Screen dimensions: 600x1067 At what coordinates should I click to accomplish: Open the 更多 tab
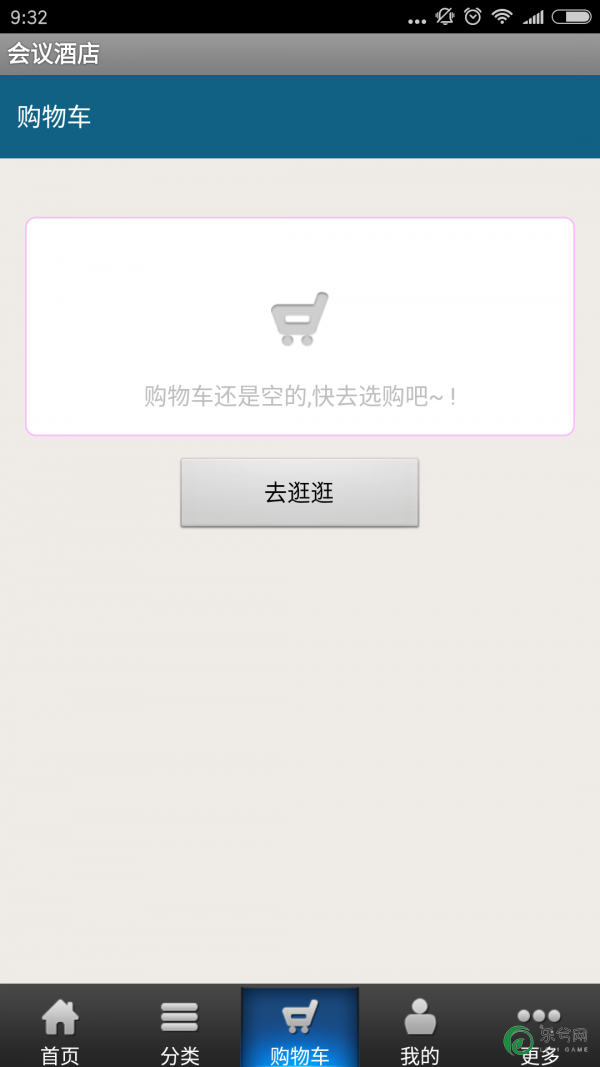pyautogui.click(x=540, y=1028)
